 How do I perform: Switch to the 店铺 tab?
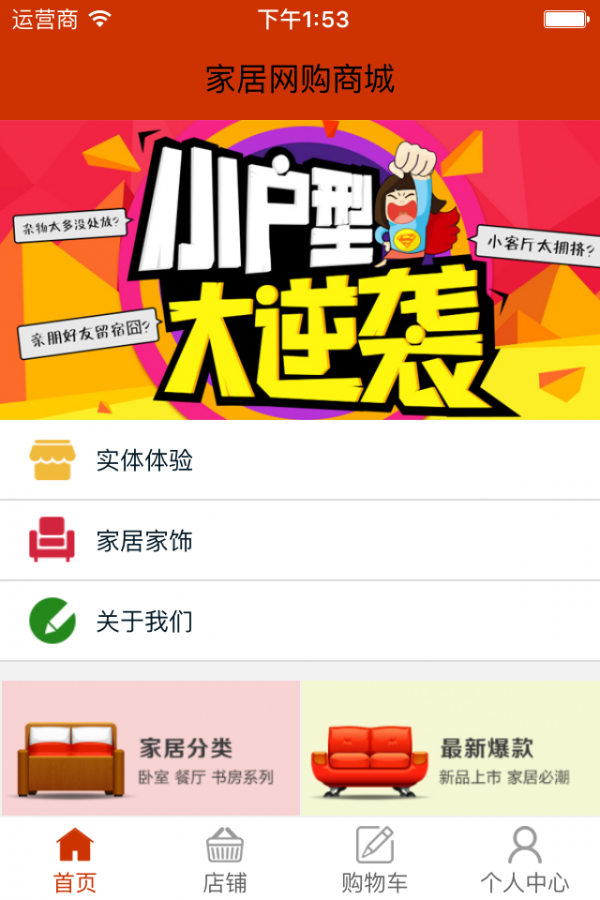click(225, 860)
